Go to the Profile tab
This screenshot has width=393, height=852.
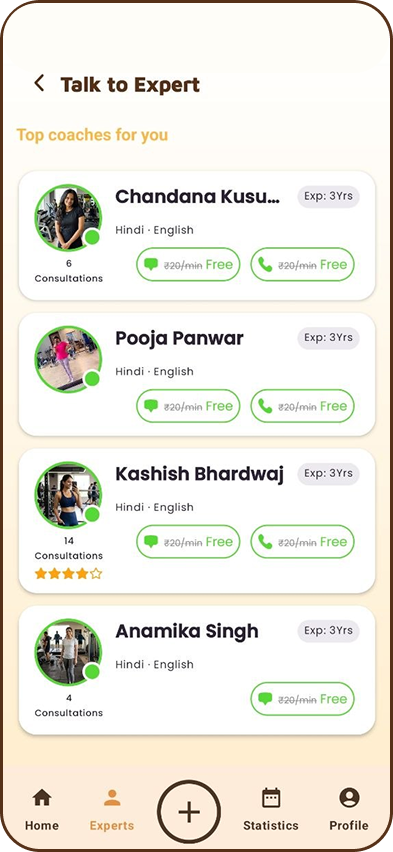click(x=349, y=810)
